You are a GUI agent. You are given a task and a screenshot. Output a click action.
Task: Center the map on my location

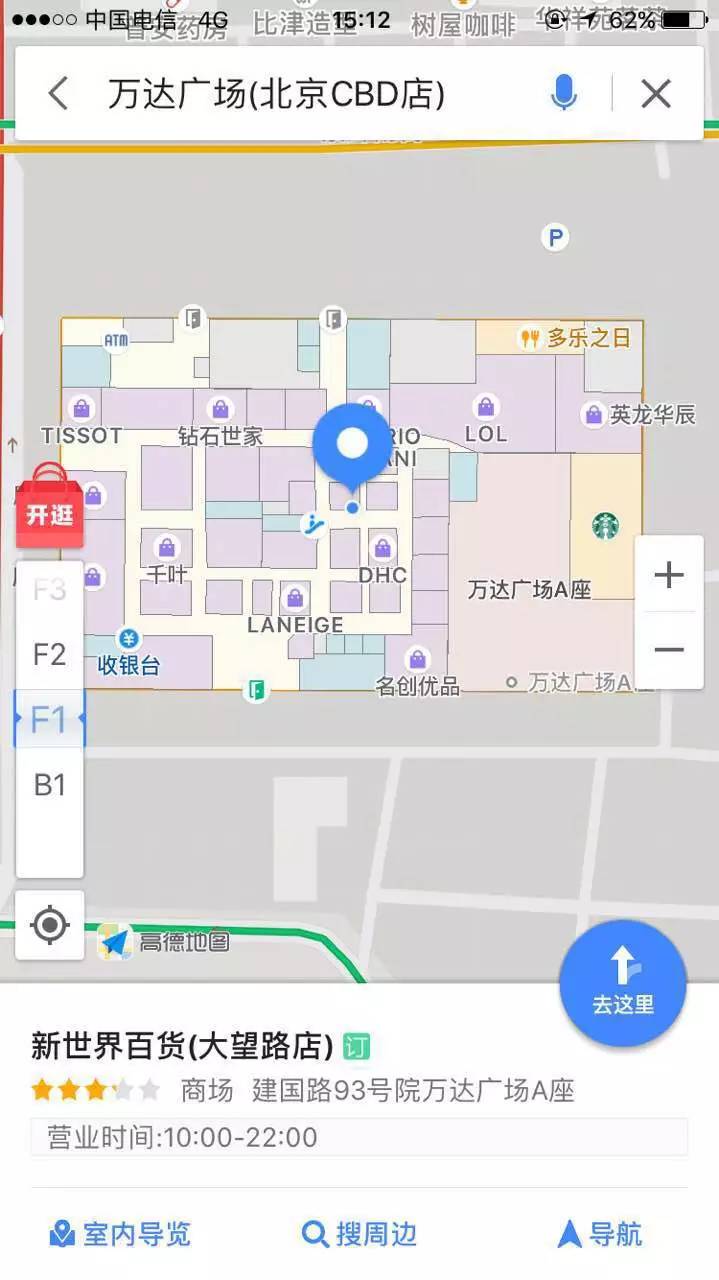pos(49,925)
